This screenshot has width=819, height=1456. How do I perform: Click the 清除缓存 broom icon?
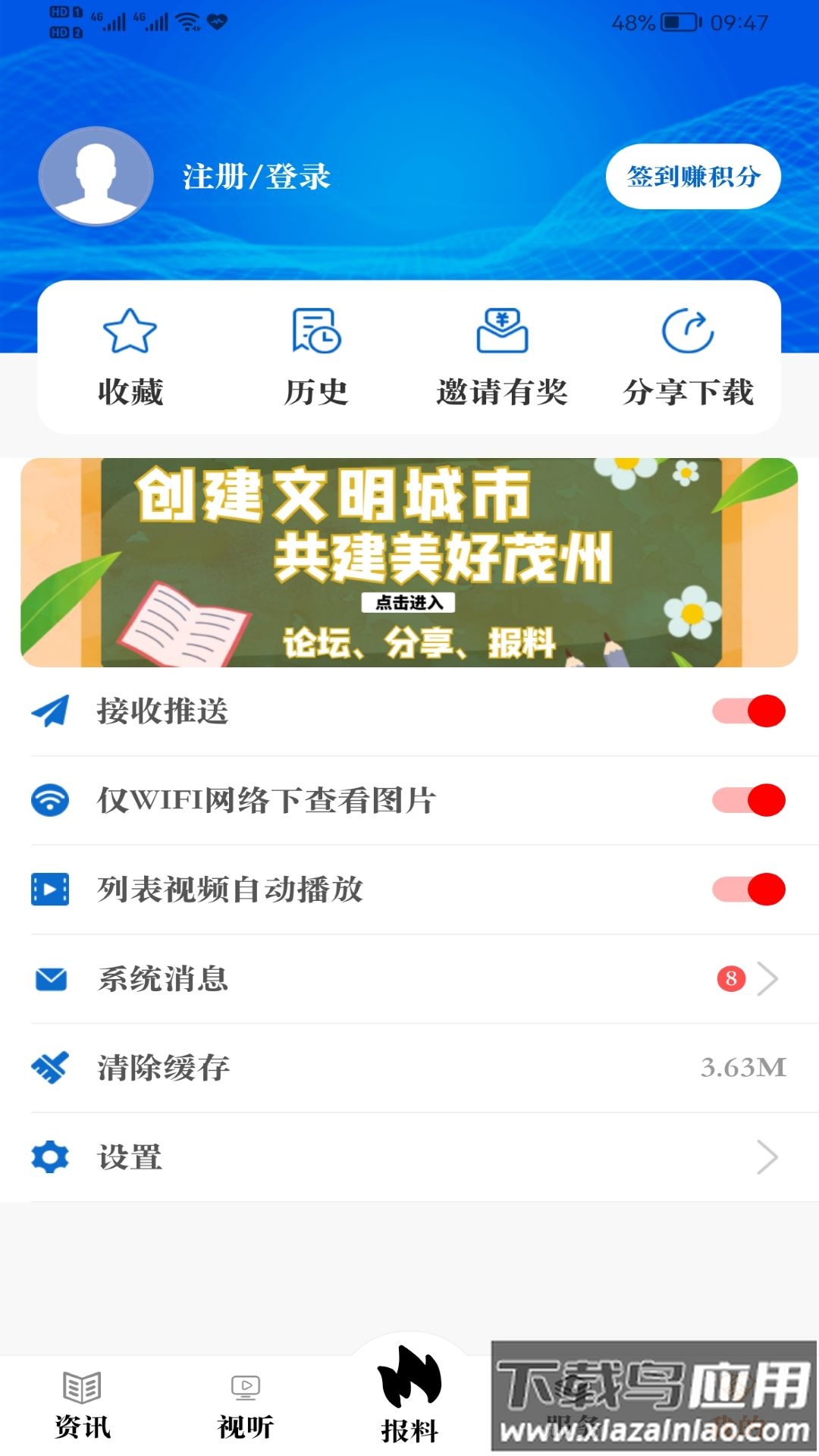click(50, 1068)
